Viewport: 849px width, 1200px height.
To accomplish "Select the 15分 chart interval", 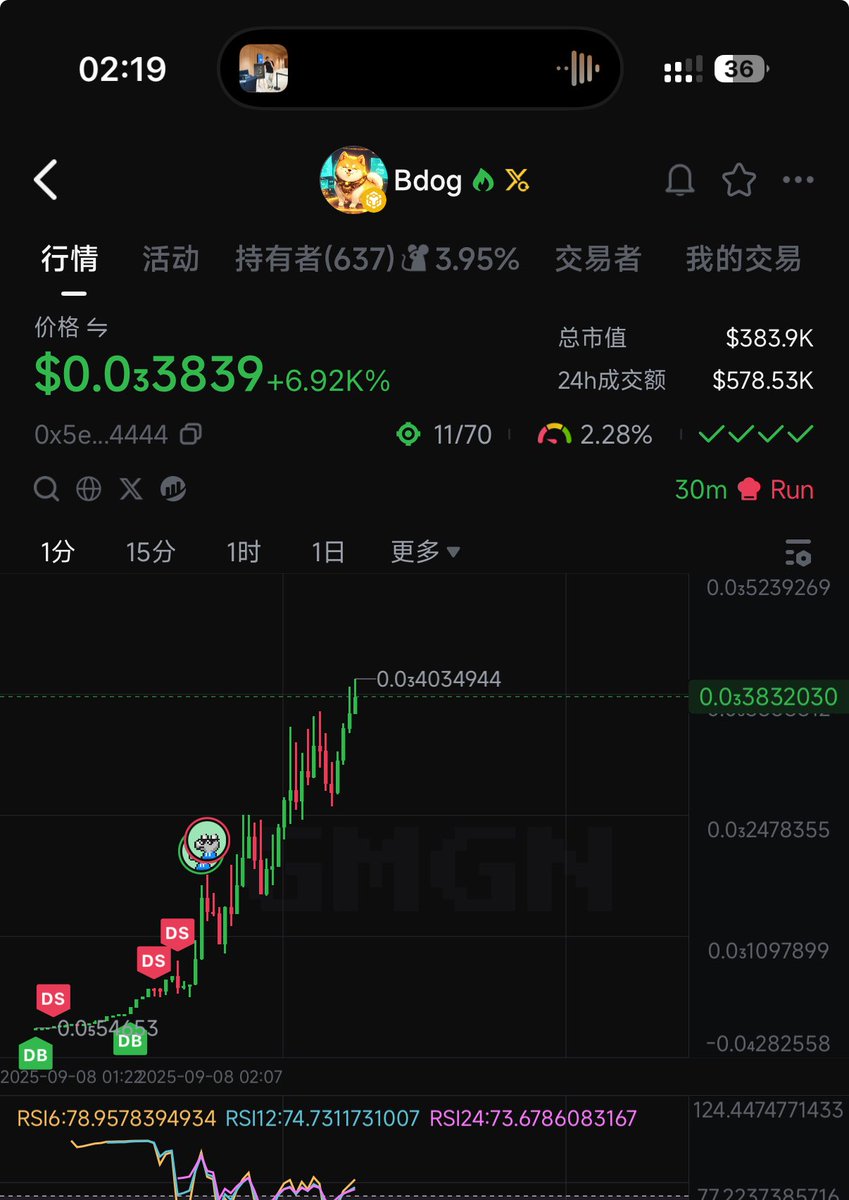I will point(151,552).
